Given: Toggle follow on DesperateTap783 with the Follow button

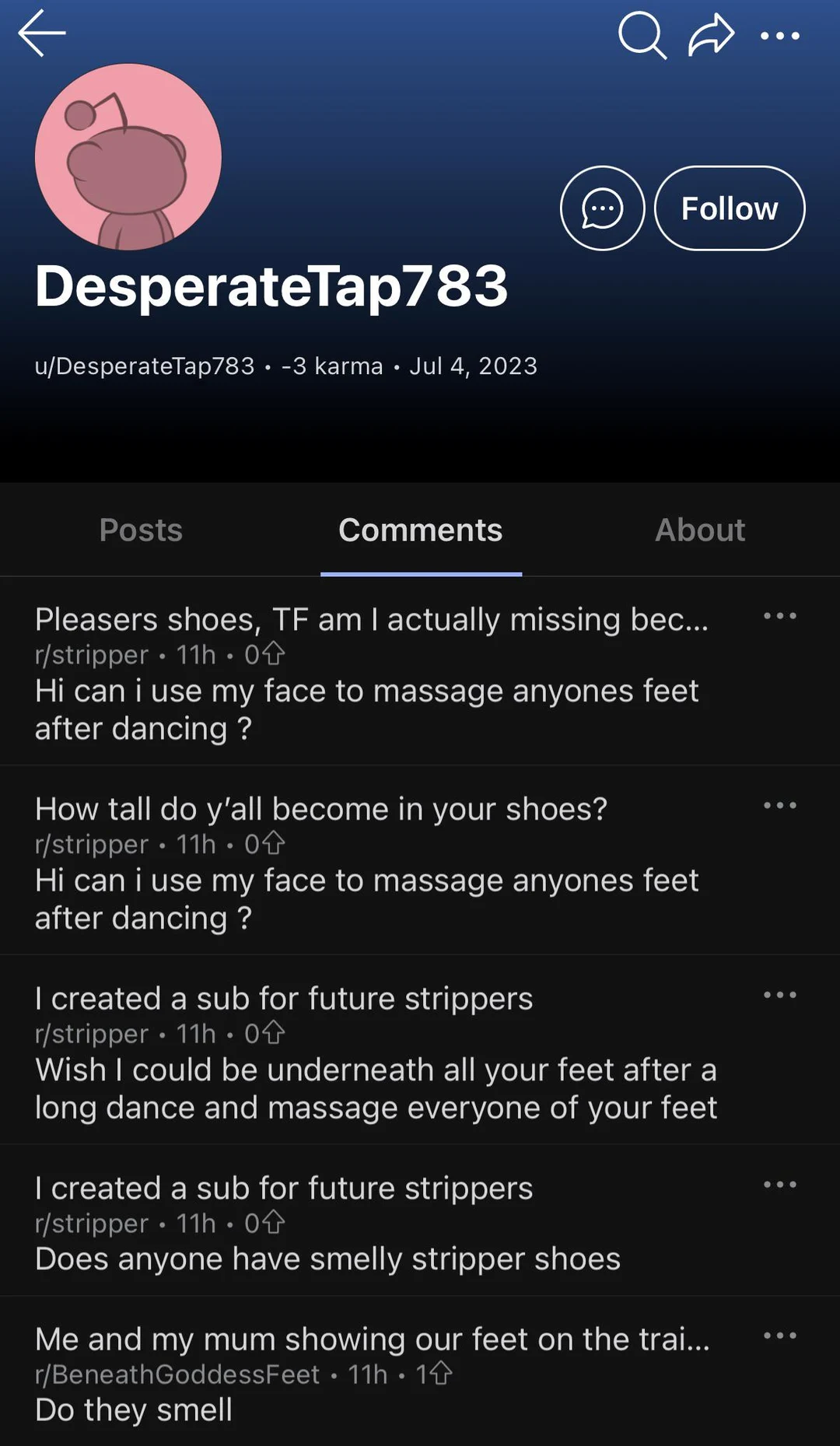Looking at the screenshot, I should [730, 208].
